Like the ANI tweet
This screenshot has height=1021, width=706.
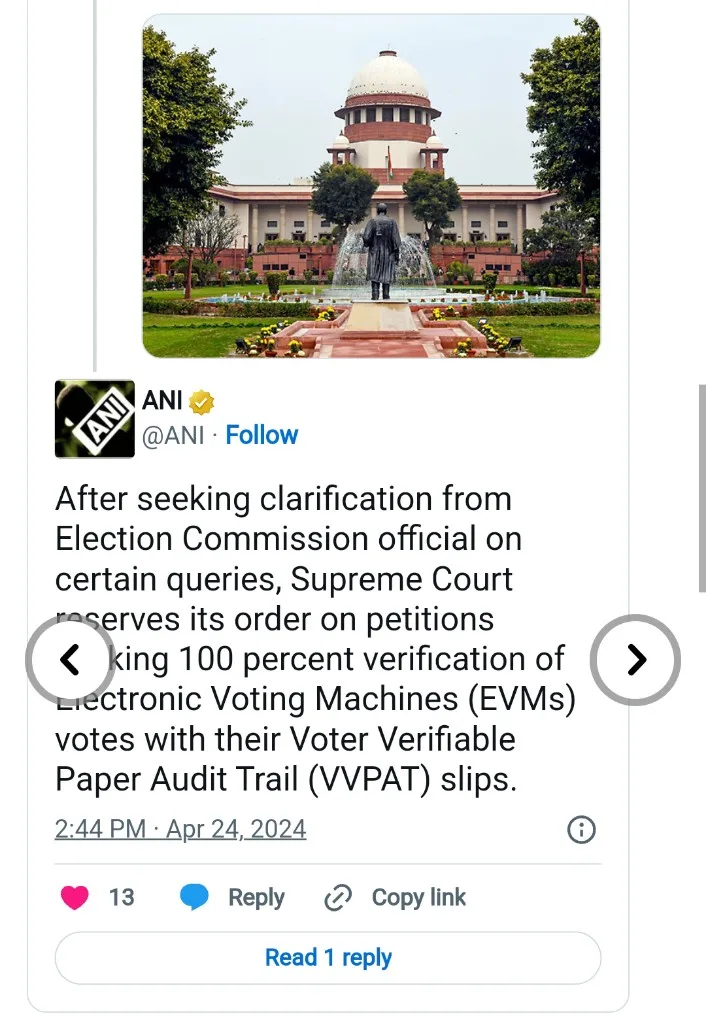click(75, 897)
